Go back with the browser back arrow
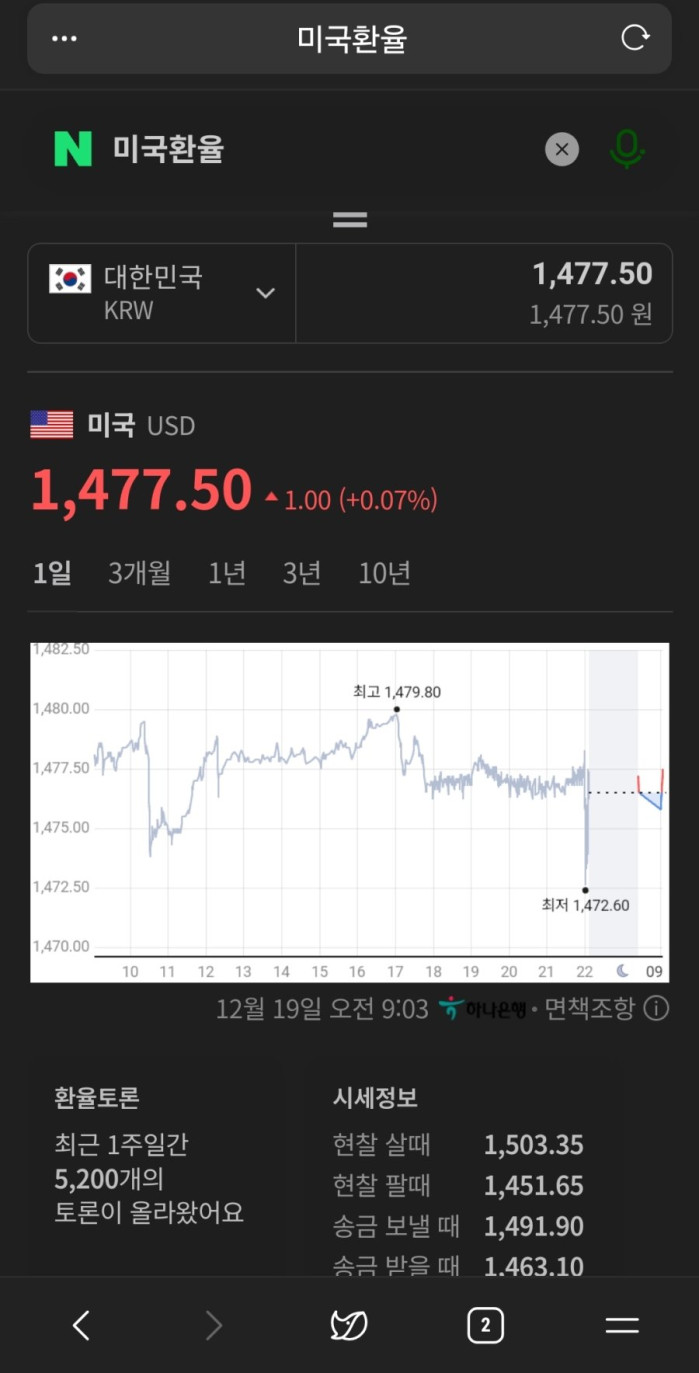This screenshot has height=1373, width=699. (82, 1326)
